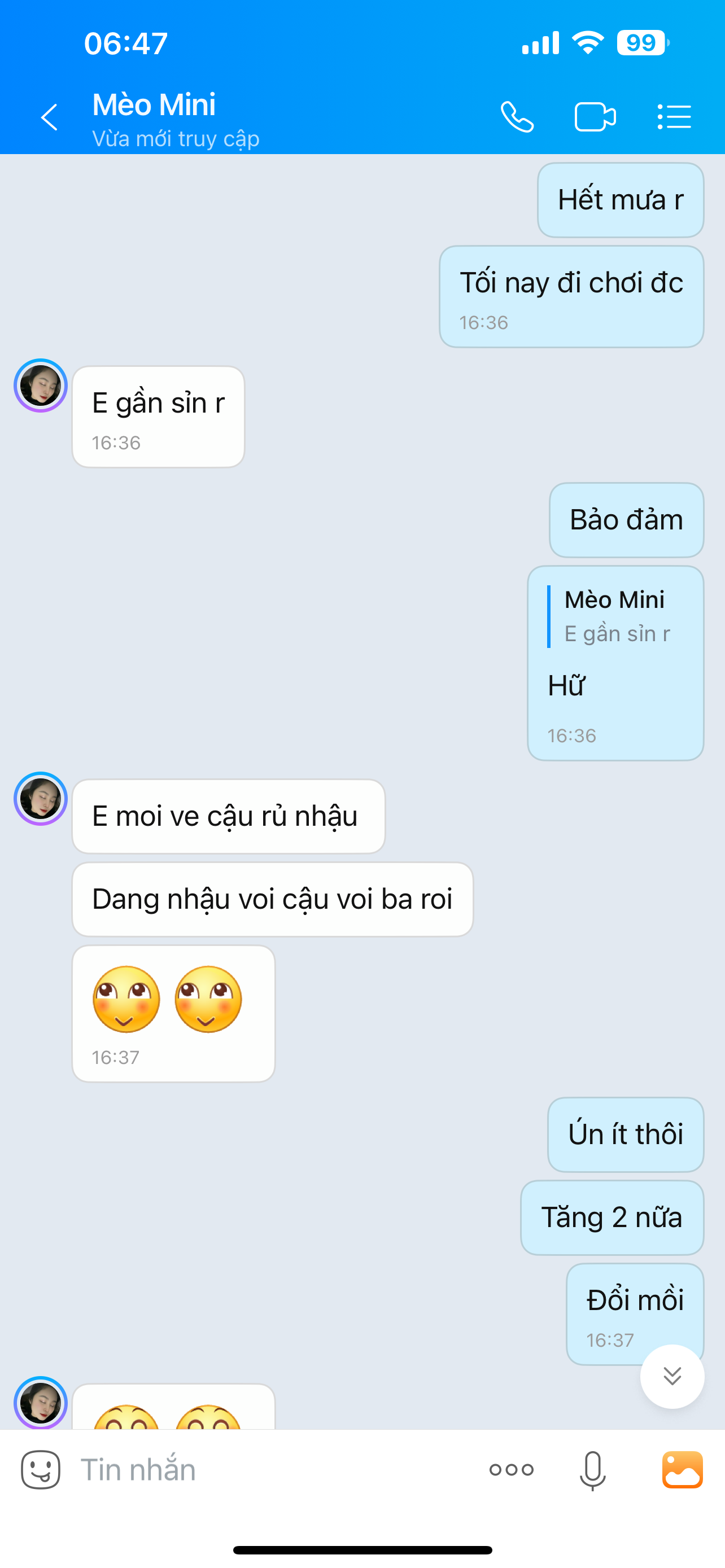View avatar beside "E gần sỉn r" message
Image resolution: width=725 pixels, height=1568 pixels.
(41, 386)
